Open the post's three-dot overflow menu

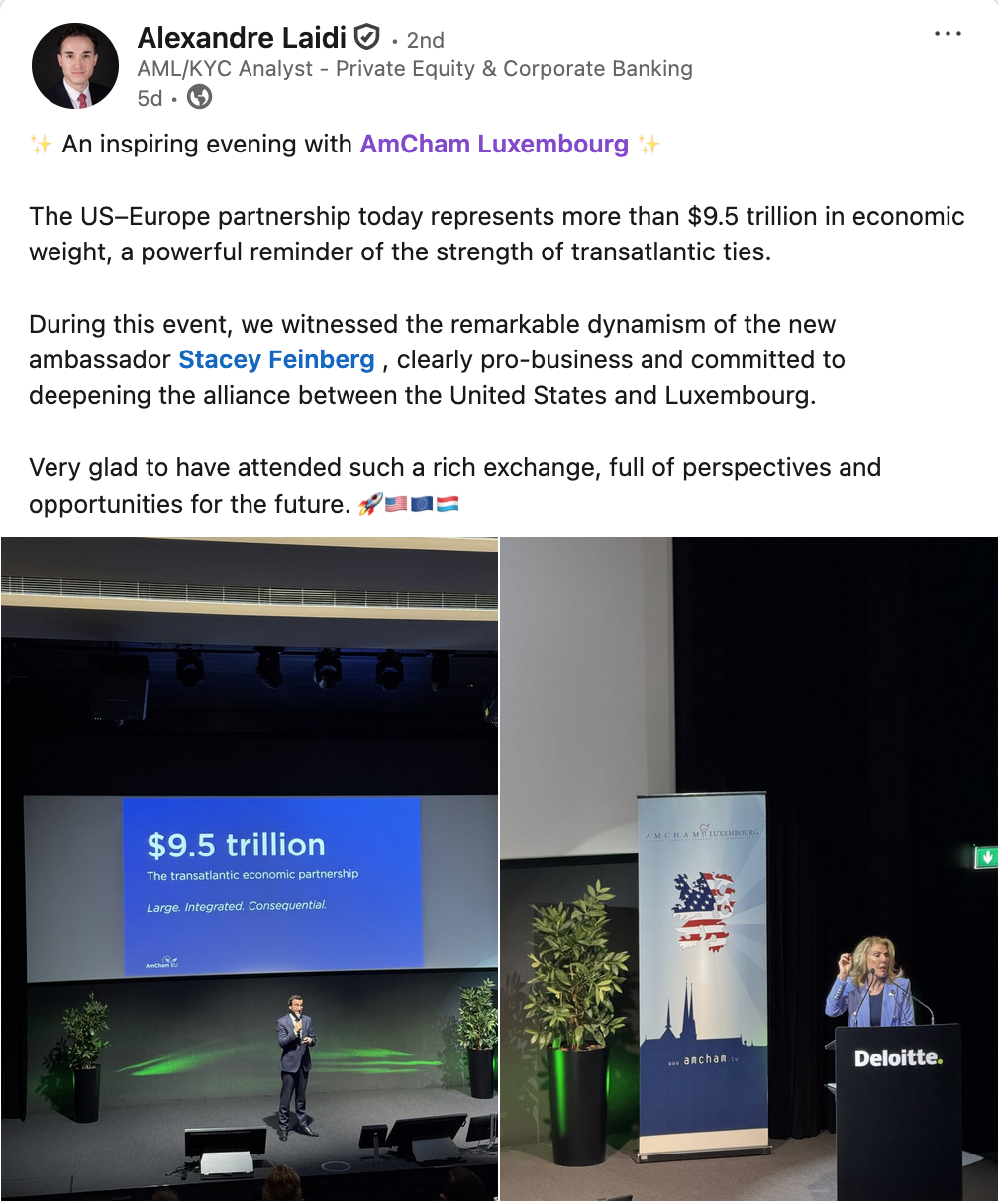click(x=948, y=34)
